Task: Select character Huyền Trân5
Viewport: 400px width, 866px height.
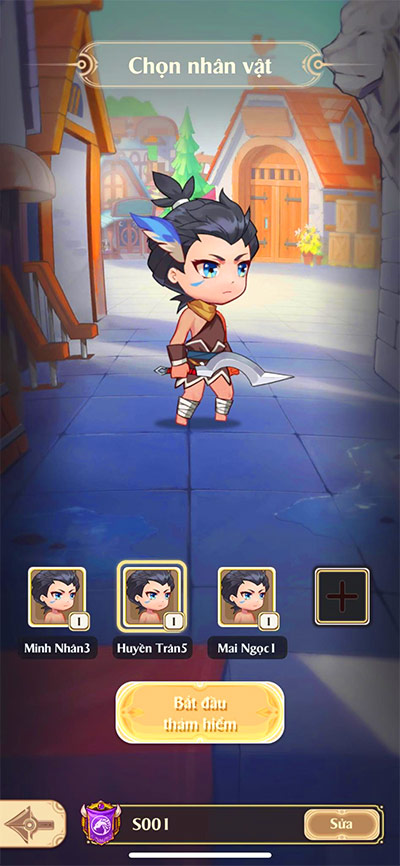Action: [152, 597]
